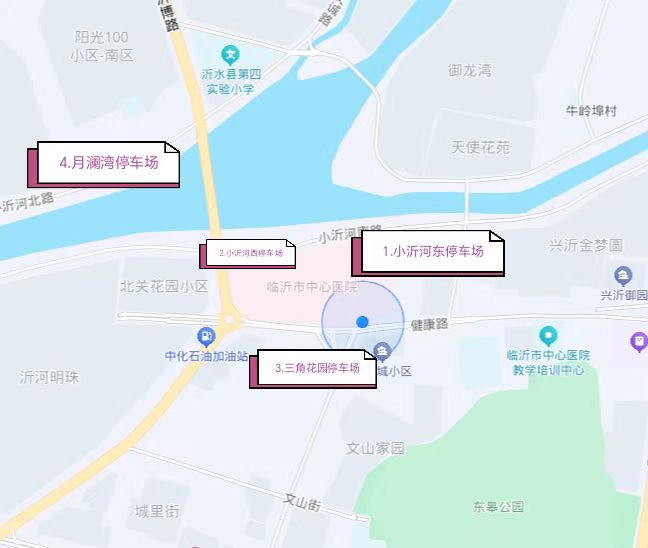Choose the 4.月澜湾停车场 parking marker
The height and width of the screenshot is (548, 648).
[108, 162]
